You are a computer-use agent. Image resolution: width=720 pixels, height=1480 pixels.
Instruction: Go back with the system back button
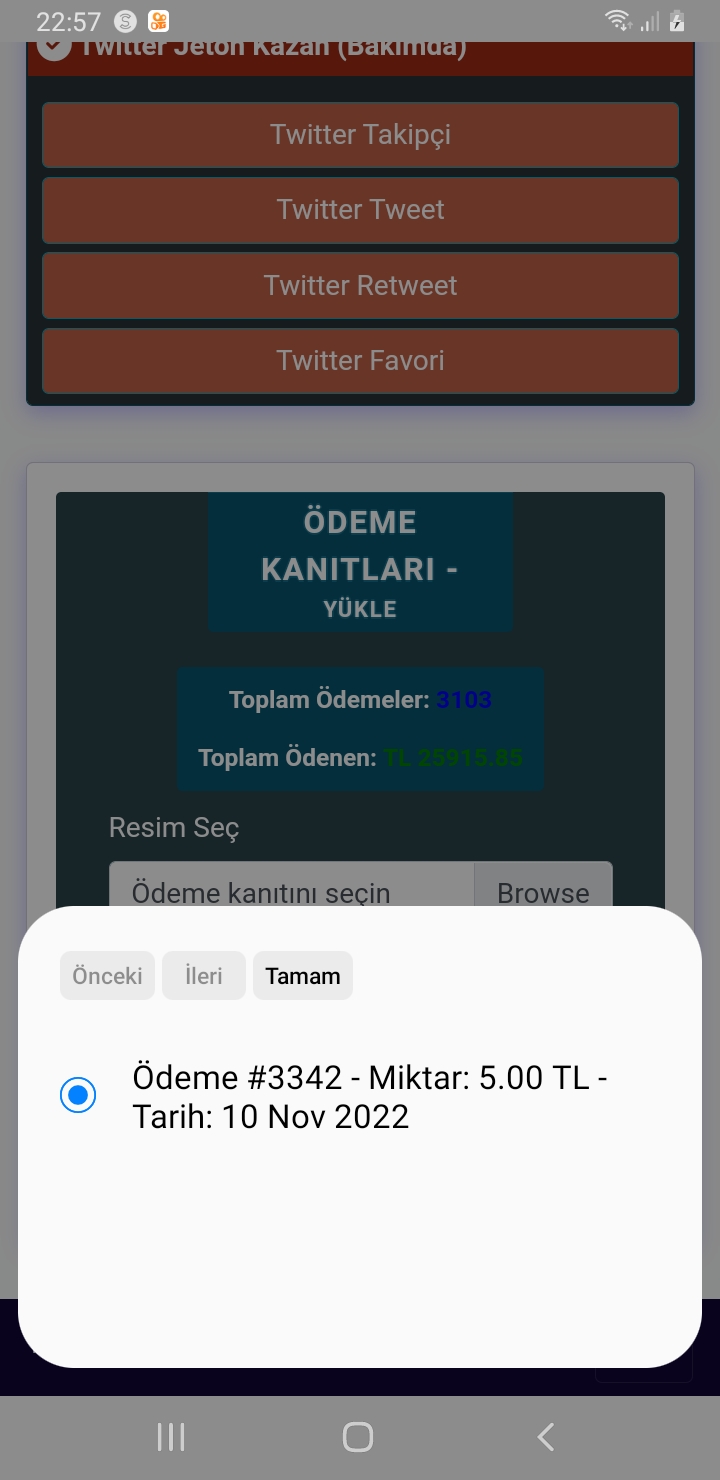(546, 1438)
